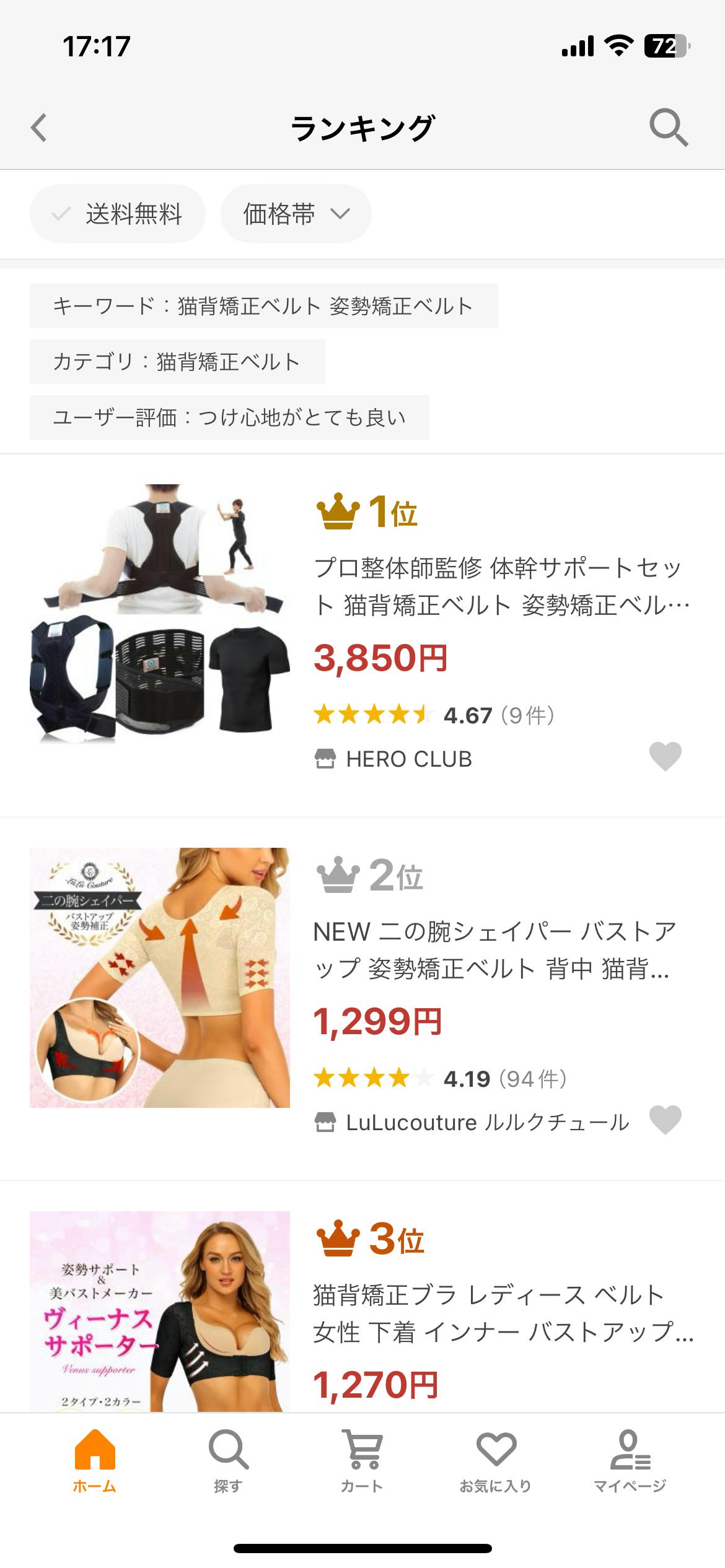Open the search magnifier in the header
The height and width of the screenshot is (1568, 725).
pos(668,128)
